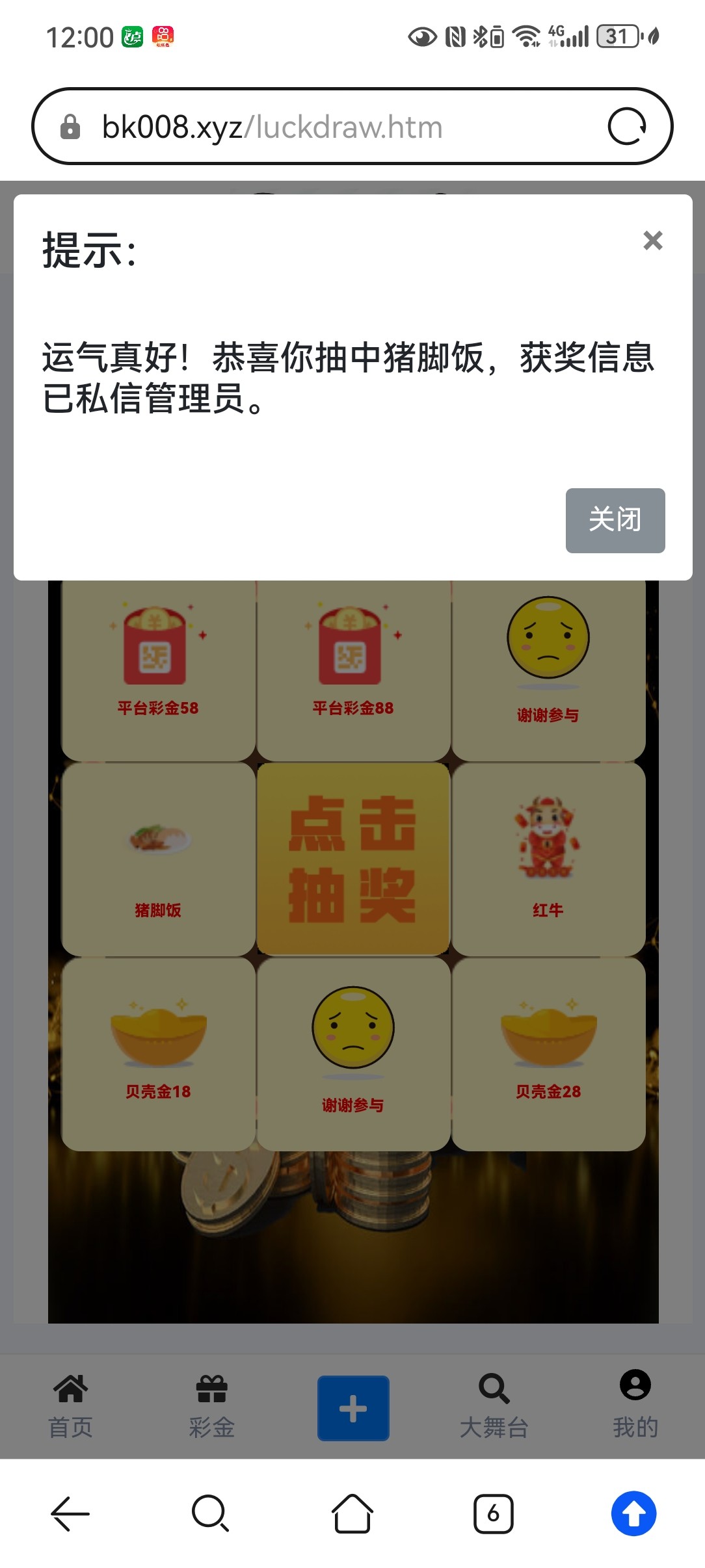Go back using the browser back arrow

tap(70, 1513)
